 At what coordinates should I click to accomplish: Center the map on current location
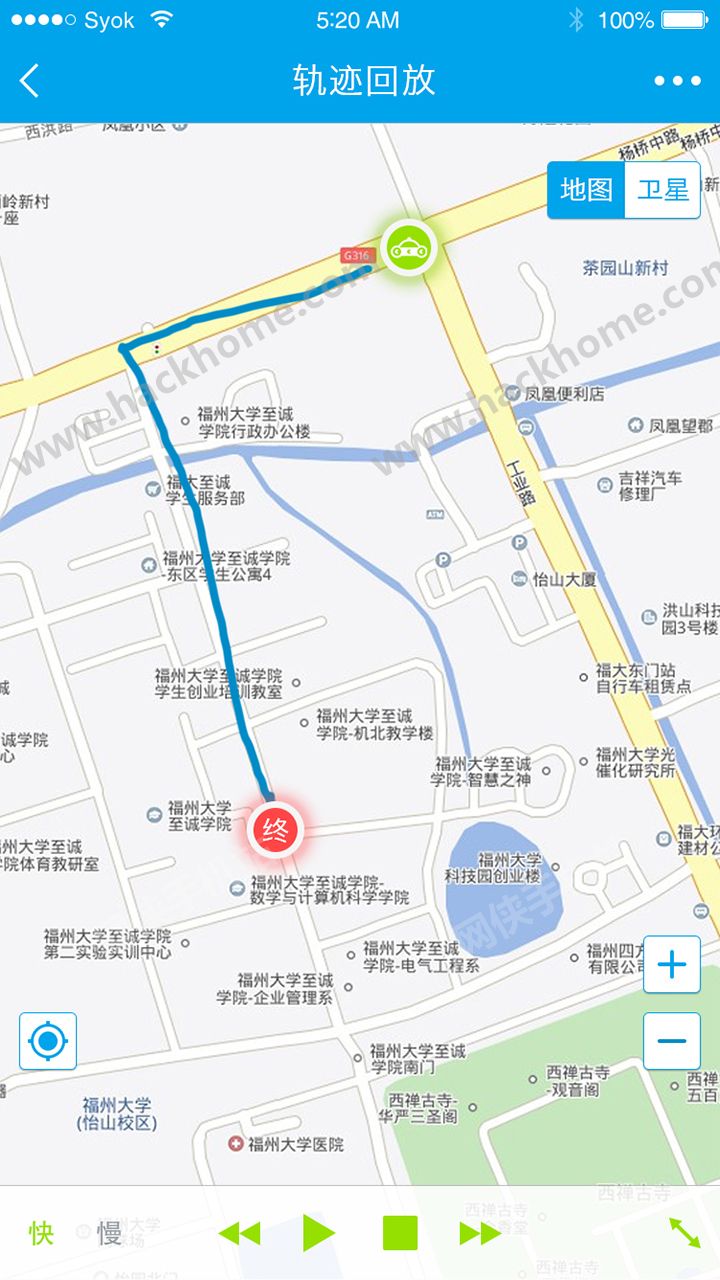[x=48, y=1041]
